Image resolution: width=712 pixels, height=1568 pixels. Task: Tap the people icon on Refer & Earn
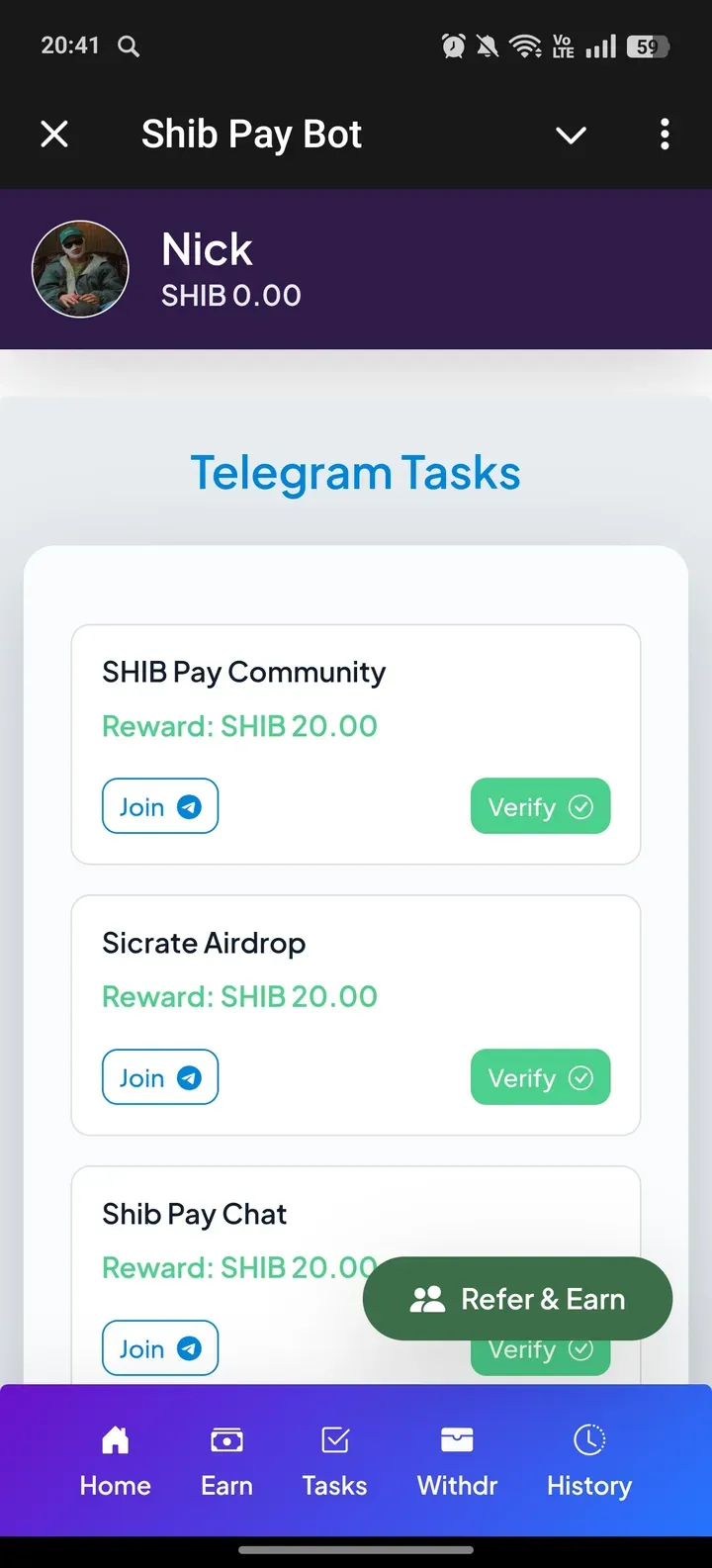[x=425, y=1299]
